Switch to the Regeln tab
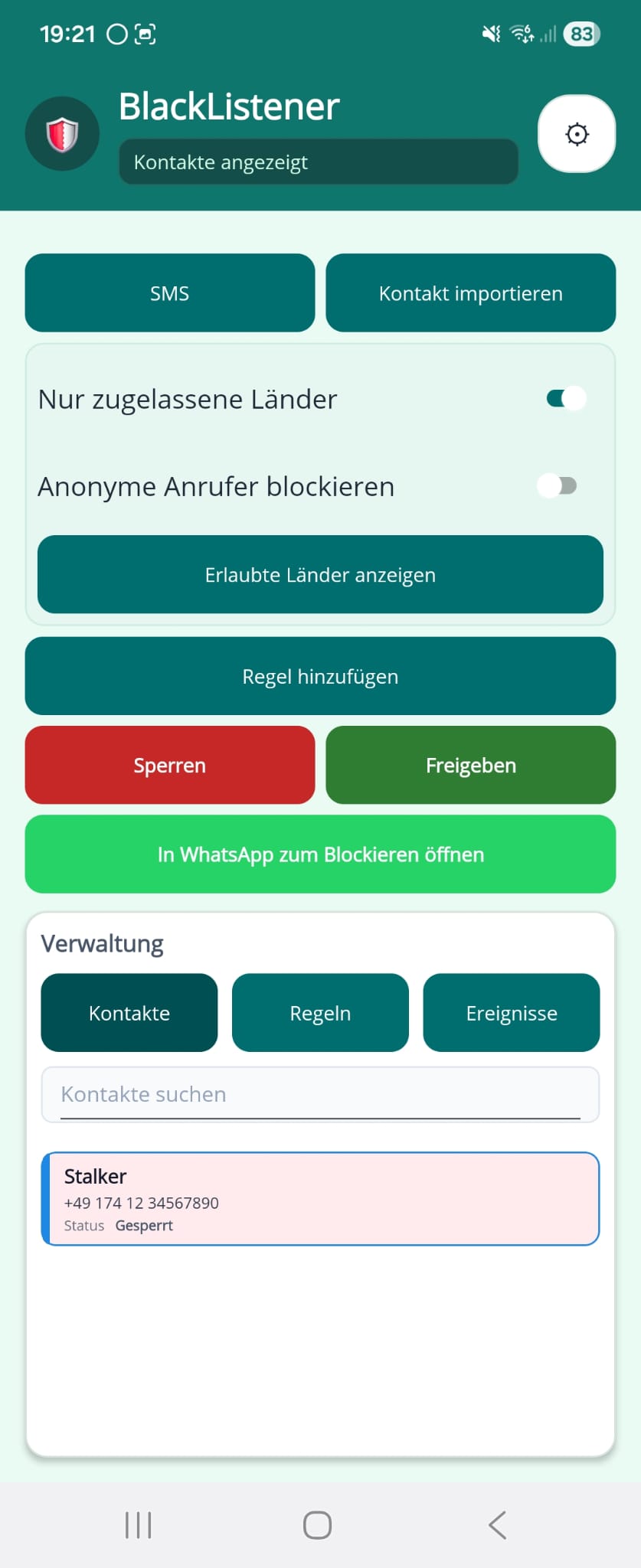Viewport: 641px width, 1568px height. (x=320, y=1012)
